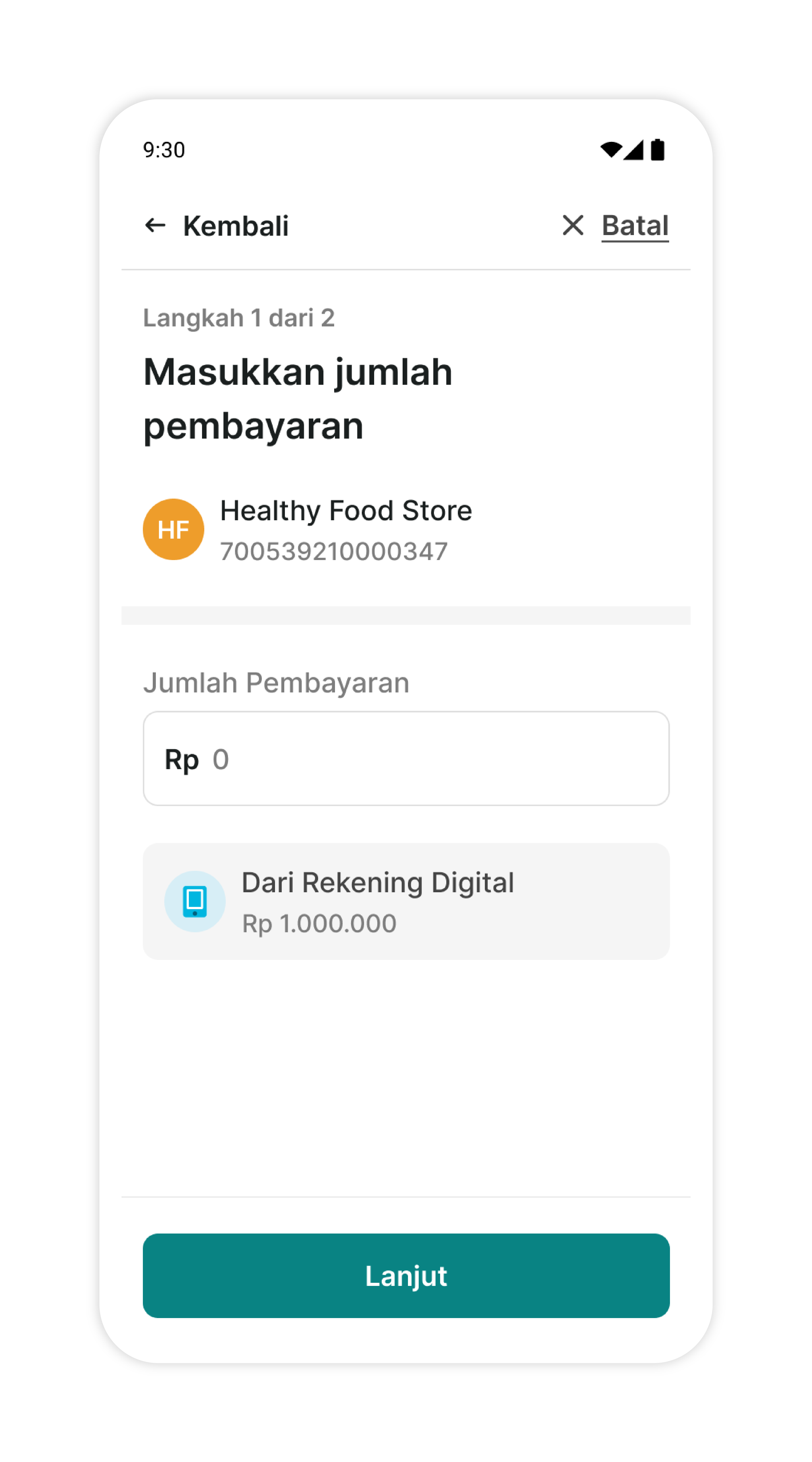Go back using the Kembali arrow
This screenshot has height=1462, width=812.
[x=155, y=225]
